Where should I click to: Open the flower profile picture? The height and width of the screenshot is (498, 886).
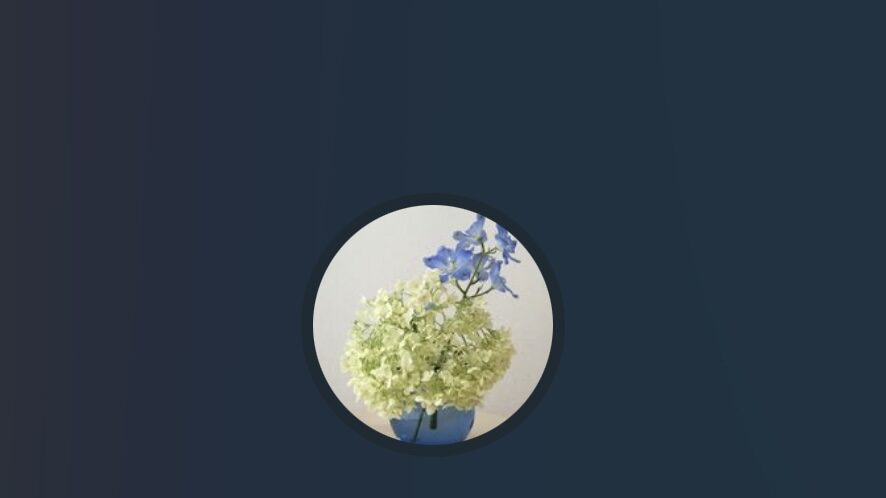[x=432, y=324]
